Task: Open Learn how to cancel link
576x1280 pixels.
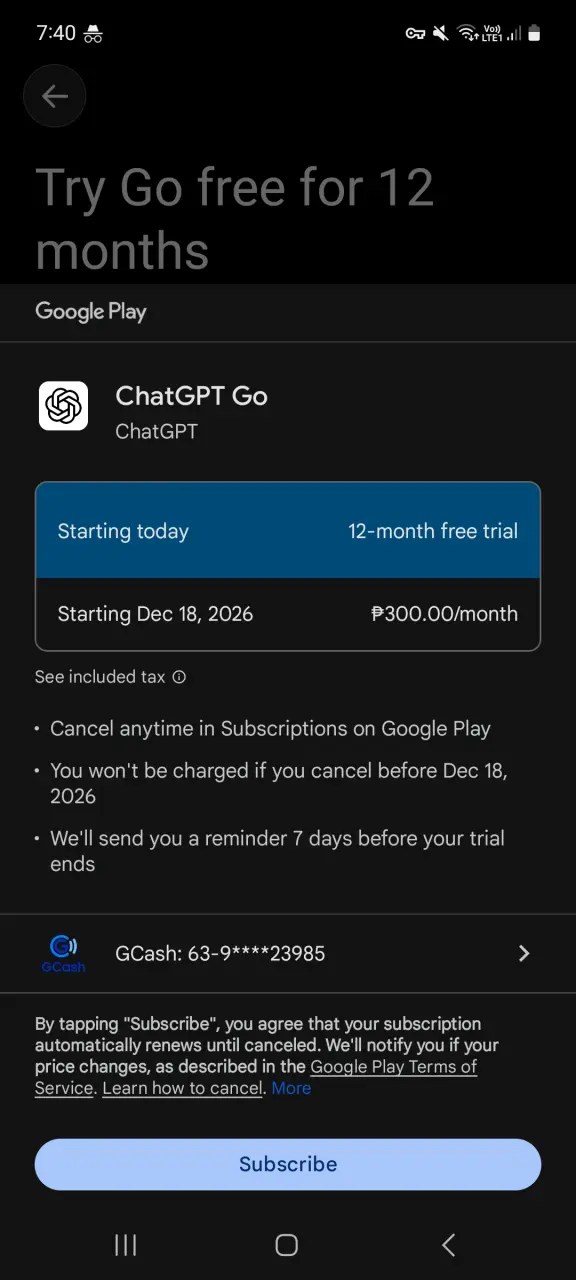Action: tap(183, 1088)
